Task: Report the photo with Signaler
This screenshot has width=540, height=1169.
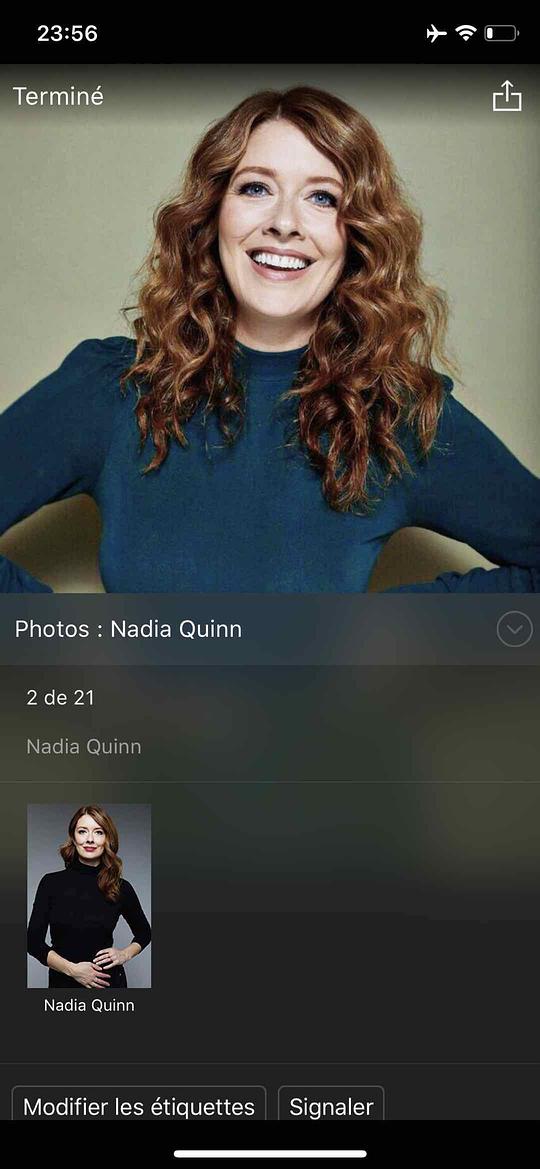Action: point(331,1106)
